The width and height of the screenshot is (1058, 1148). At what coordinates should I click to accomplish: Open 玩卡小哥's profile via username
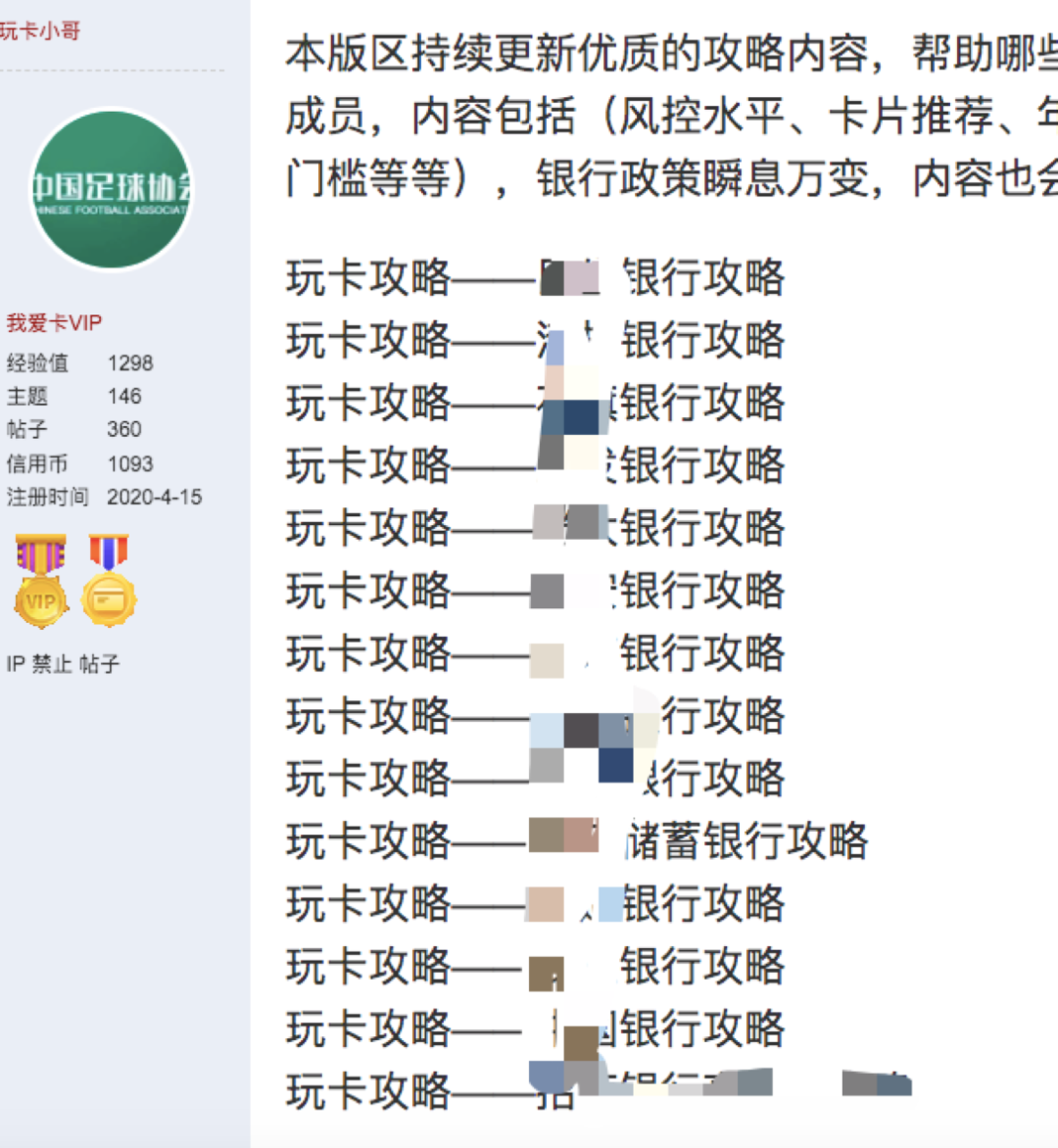click(39, 31)
